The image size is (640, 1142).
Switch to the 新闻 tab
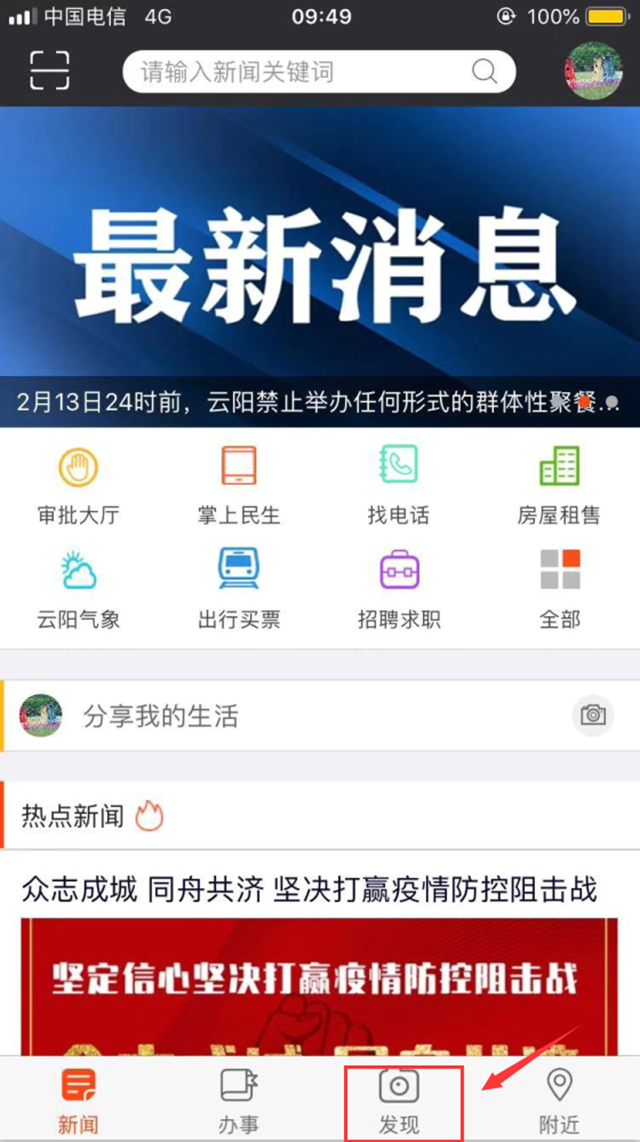pyautogui.click(x=78, y=1099)
